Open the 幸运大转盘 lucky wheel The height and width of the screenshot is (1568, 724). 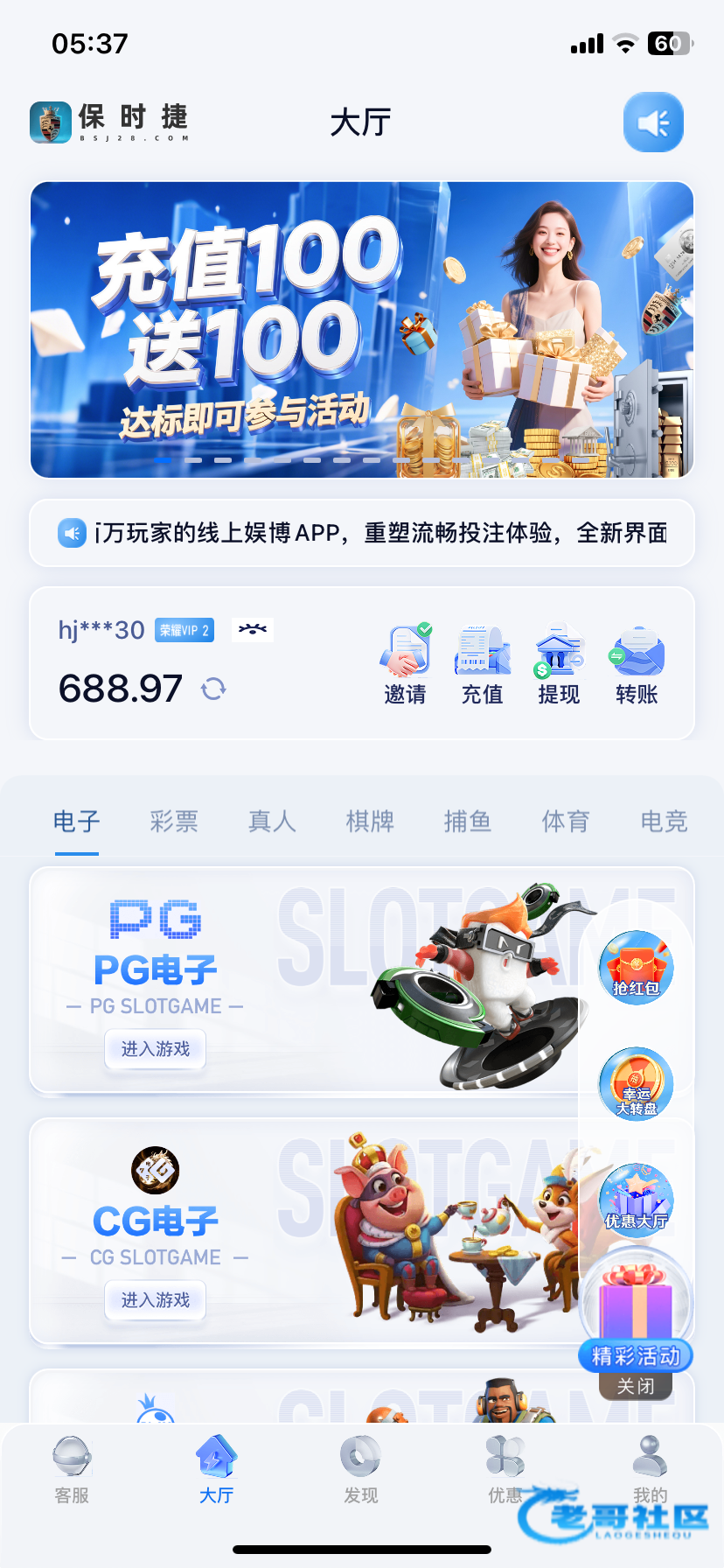pyautogui.click(x=636, y=1083)
